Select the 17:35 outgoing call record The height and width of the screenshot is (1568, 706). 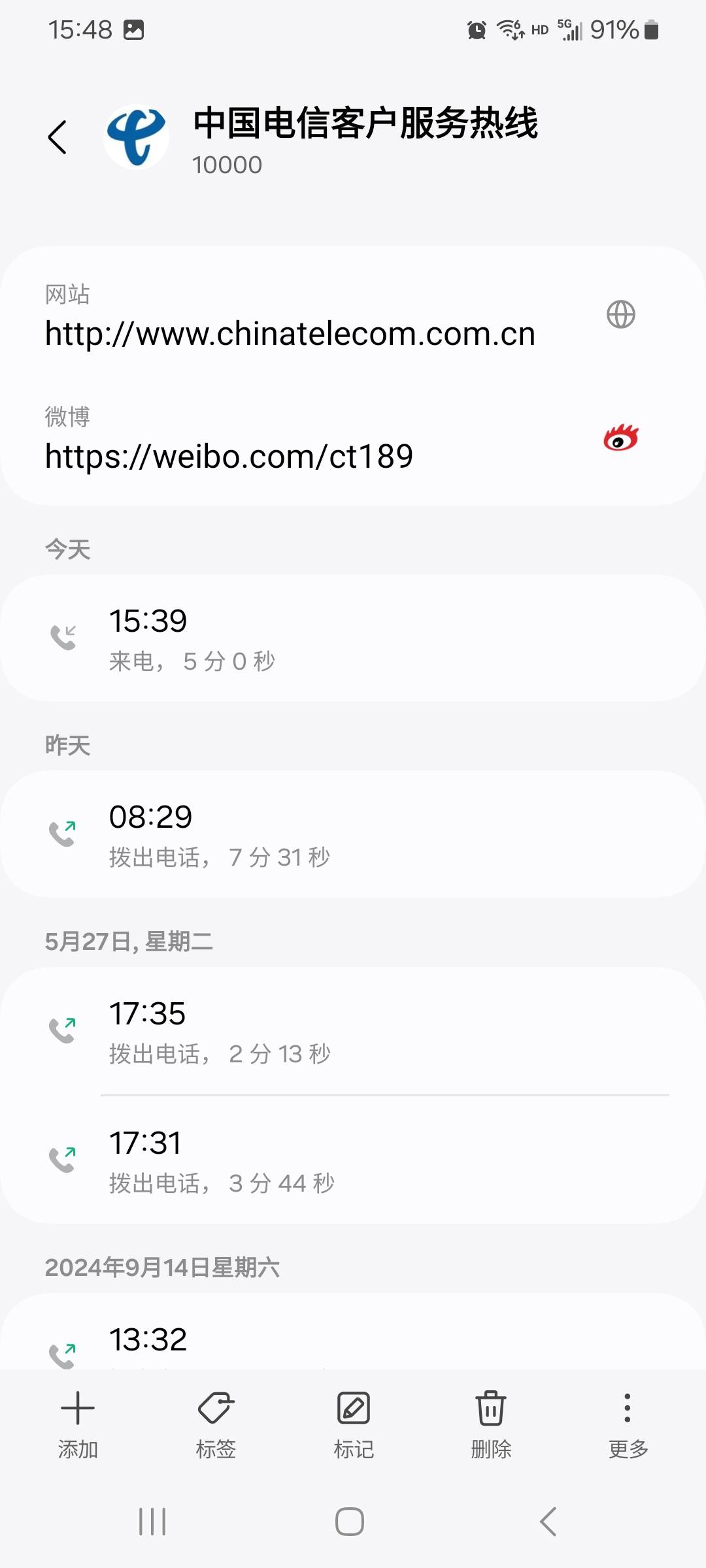[353, 1031]
